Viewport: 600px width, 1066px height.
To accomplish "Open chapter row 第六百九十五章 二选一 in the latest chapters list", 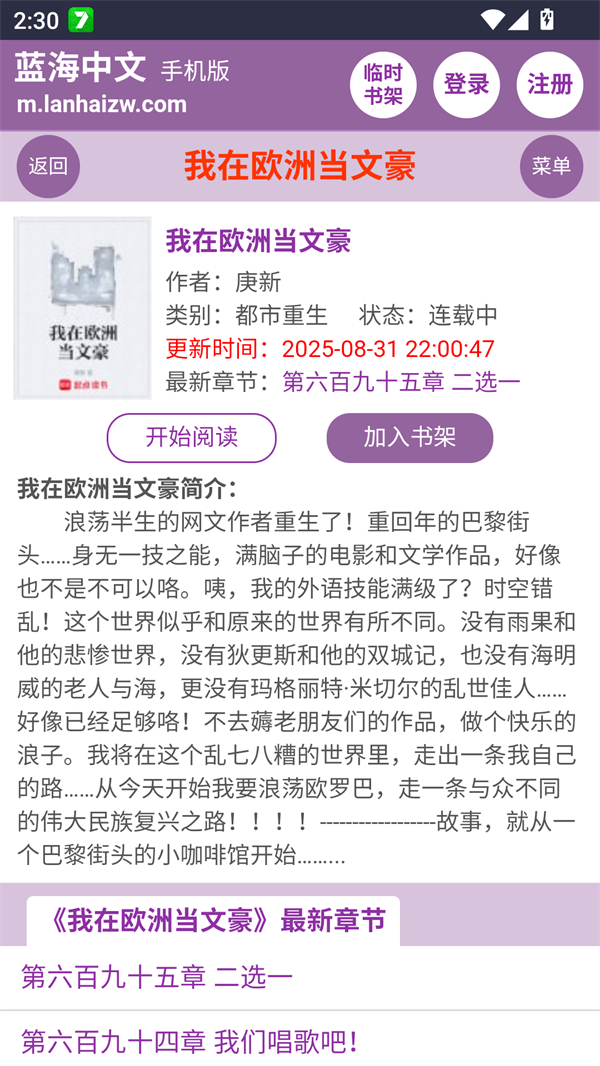I will [157, 977].
